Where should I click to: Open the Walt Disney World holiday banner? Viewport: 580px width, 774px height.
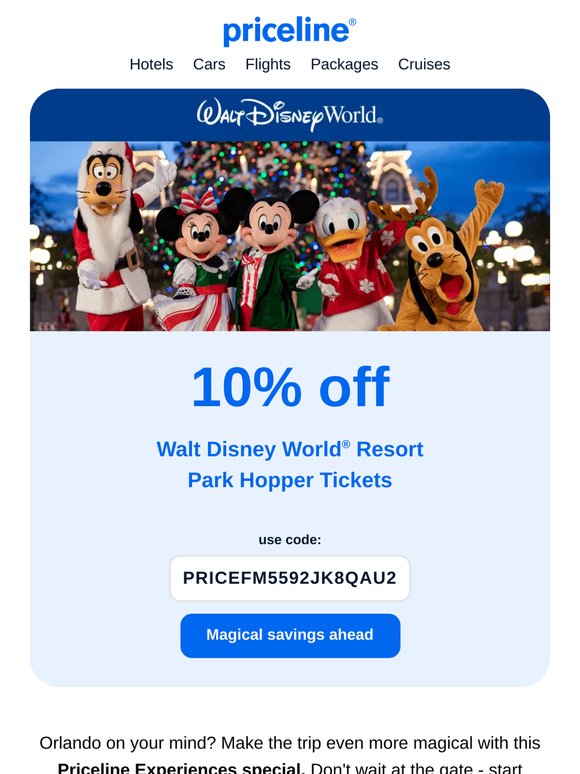point(290,210)
